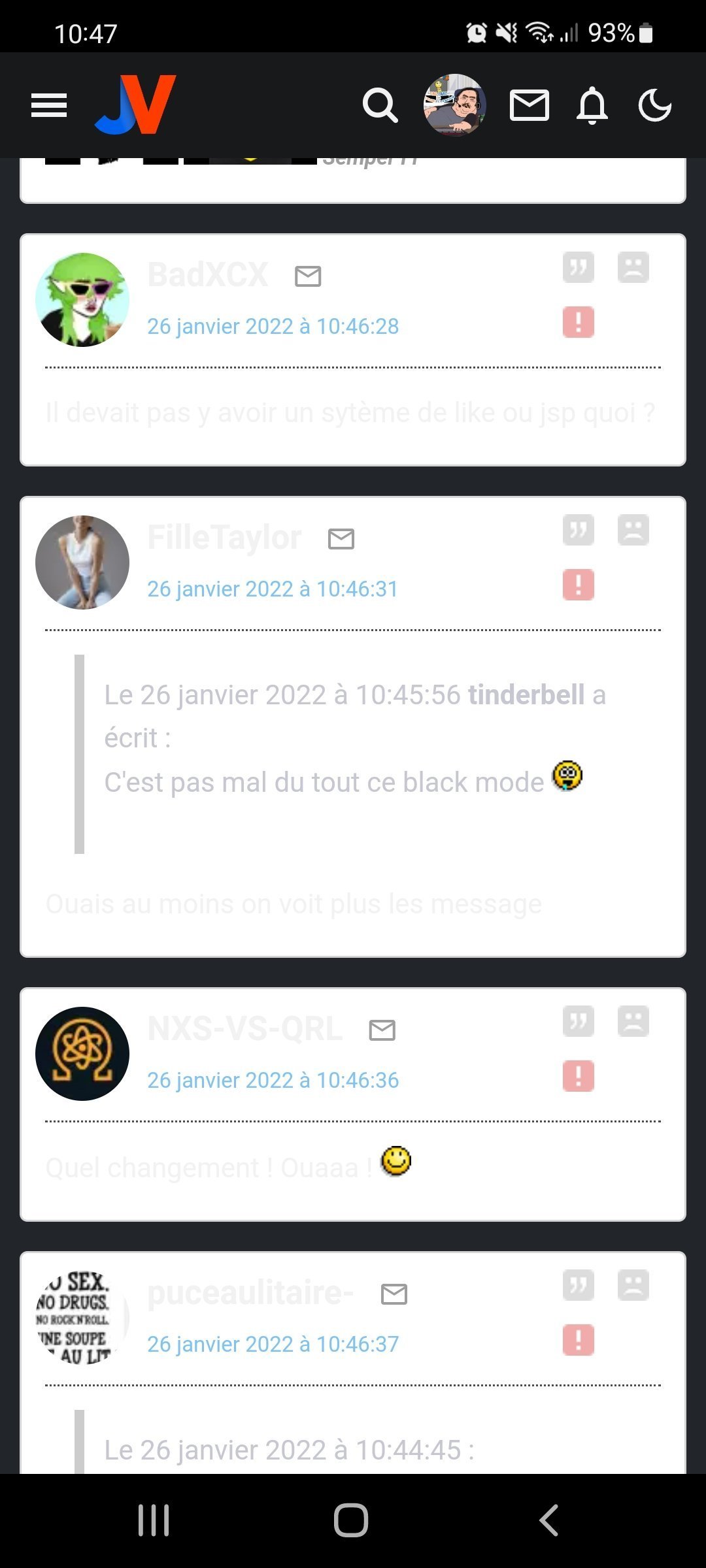Open private messages inbox
This screenshot has height=1568, width=706.
click(529, 105)
